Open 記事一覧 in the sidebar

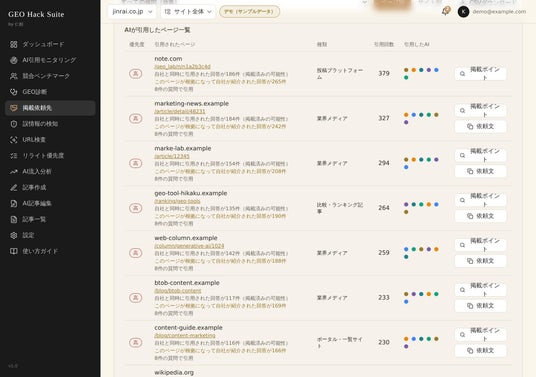pyautogui.click(x=50, y=219)
